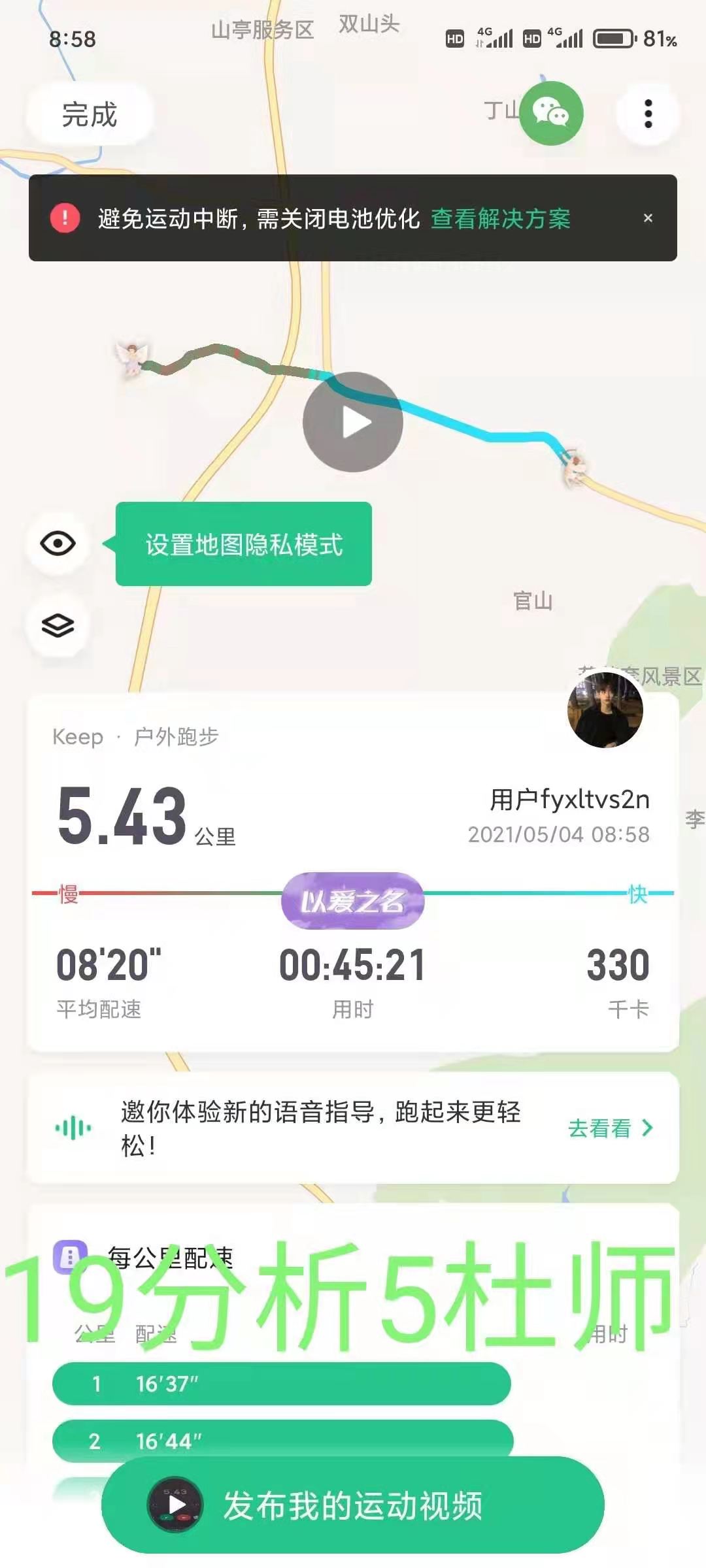Screen dimensions: 706x1568
Task: Open 查看解决方案 link in the warning banner
Action: [500, 219]
